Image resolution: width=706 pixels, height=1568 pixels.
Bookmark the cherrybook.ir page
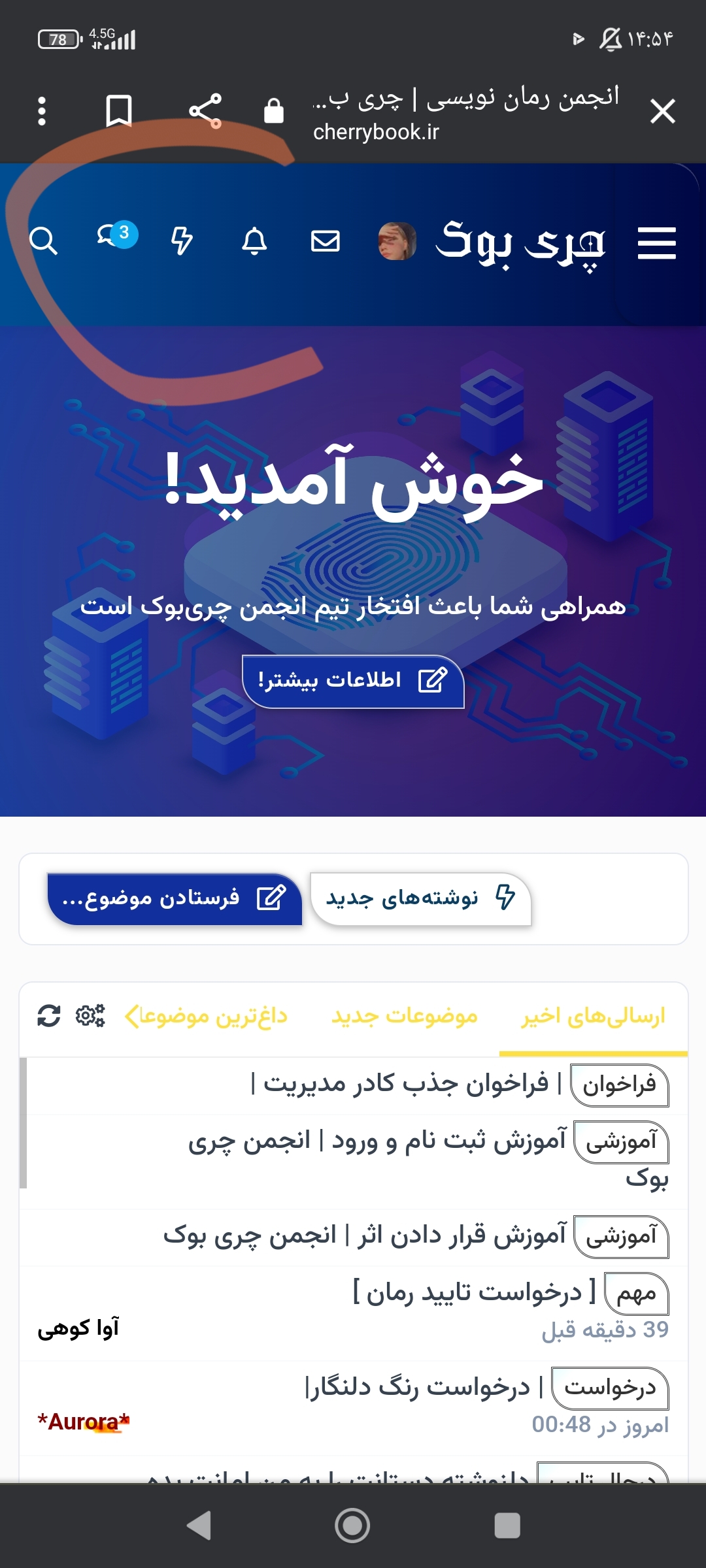click(x=119, y=111)
